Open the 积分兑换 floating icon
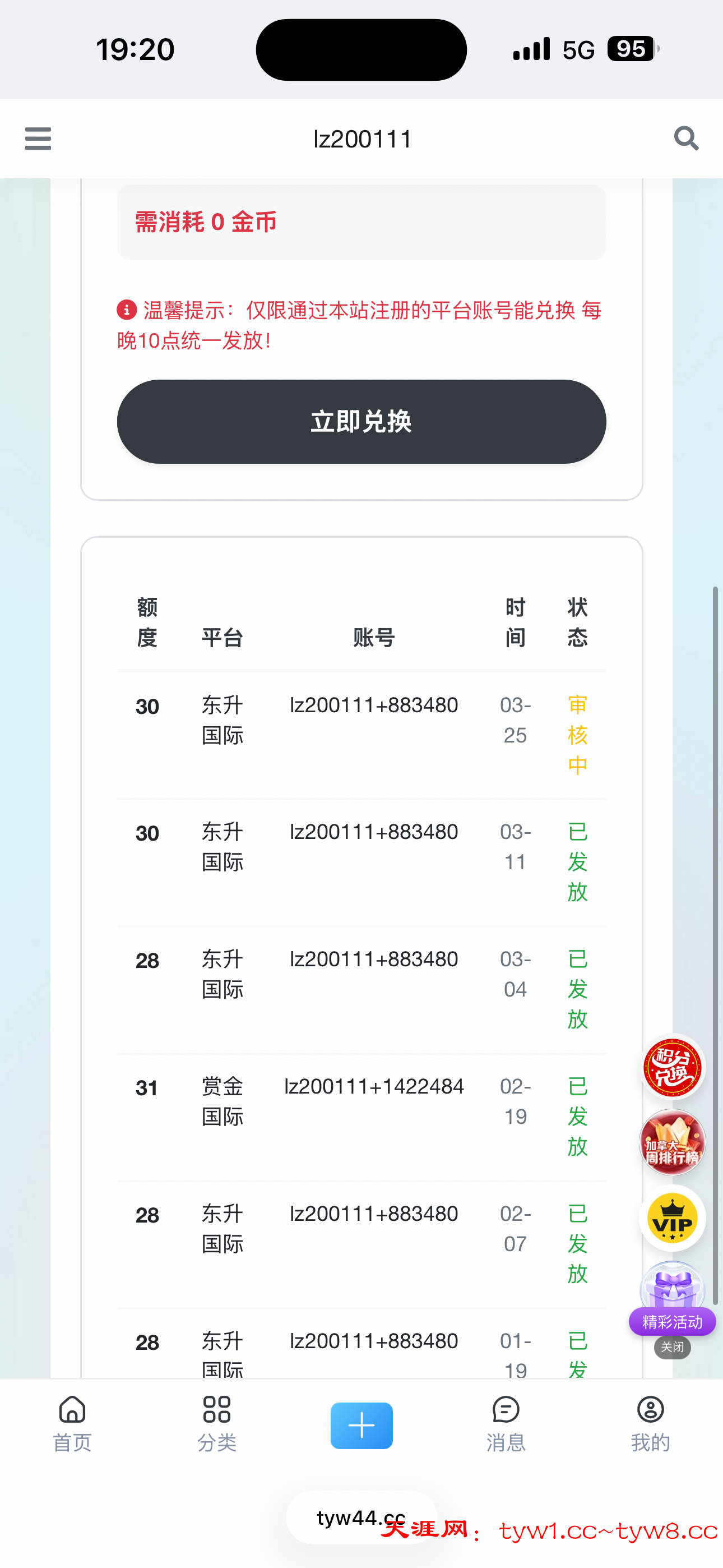 point(673,1067)
